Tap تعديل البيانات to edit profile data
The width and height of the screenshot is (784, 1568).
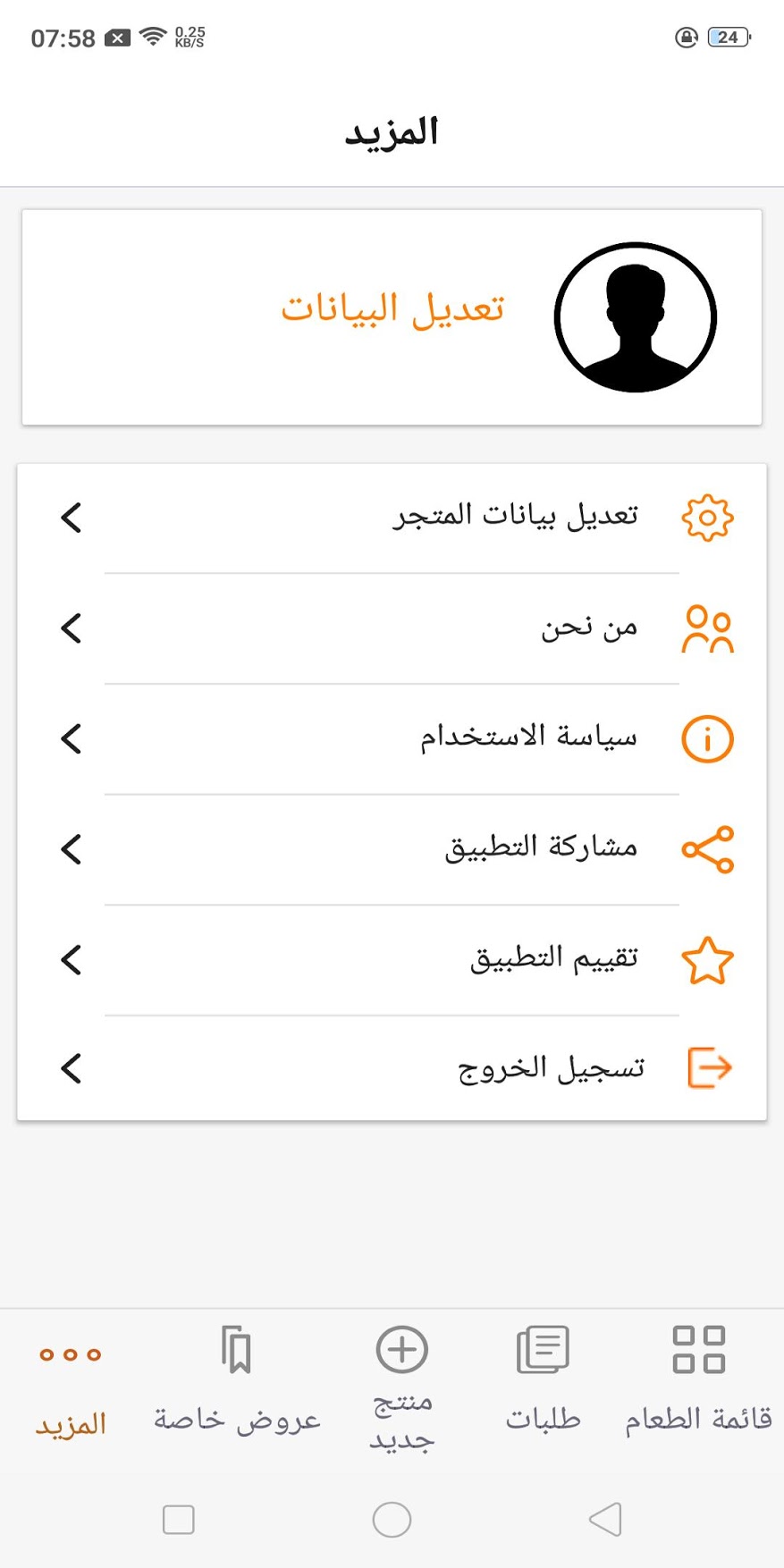pyautogui.click(x=393, y=308)
